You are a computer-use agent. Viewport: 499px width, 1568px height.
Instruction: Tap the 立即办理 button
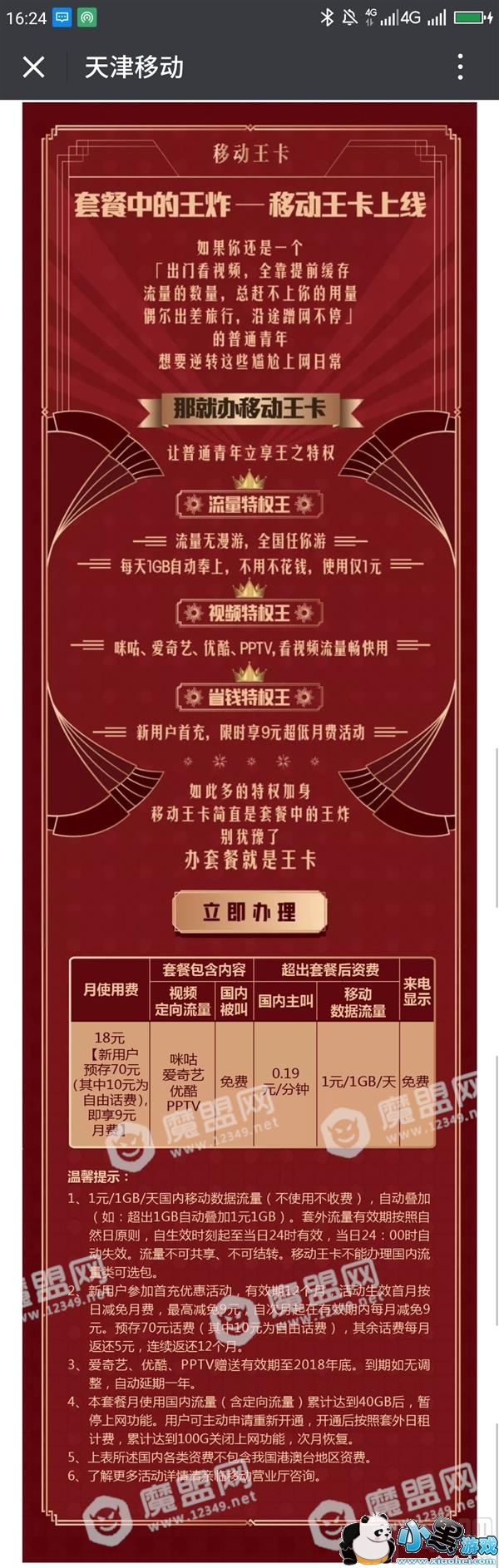click(x=249, y=912)
